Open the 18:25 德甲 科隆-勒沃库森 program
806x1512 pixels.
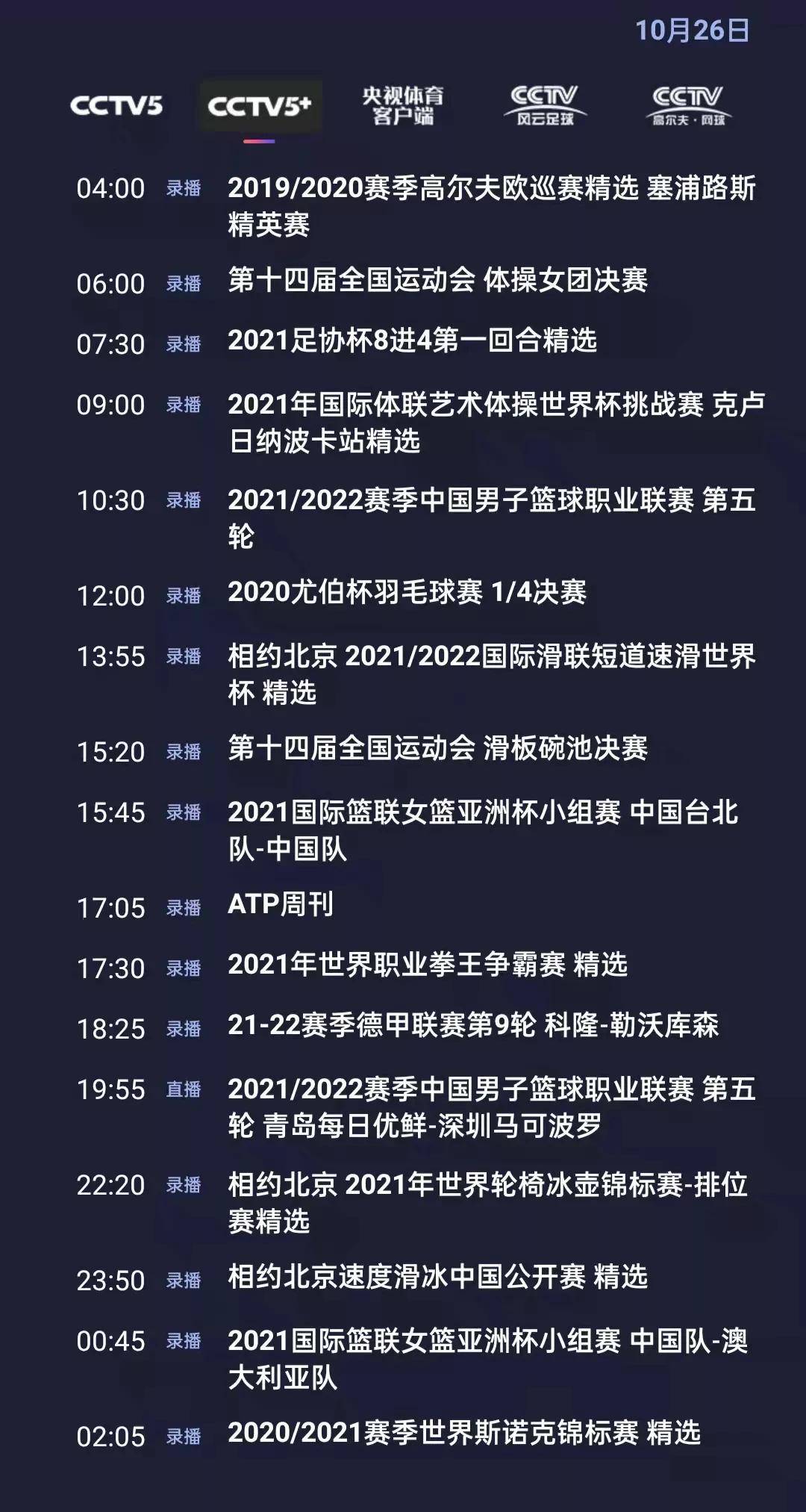pos(398,1027)
